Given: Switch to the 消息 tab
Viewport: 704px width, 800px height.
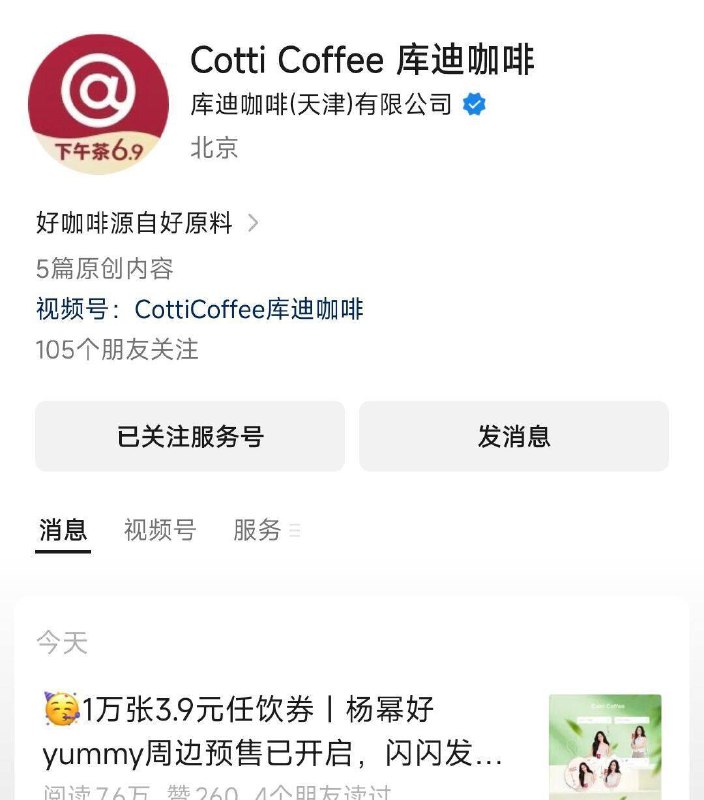Looking at the screenshot, I should point(63,530).
